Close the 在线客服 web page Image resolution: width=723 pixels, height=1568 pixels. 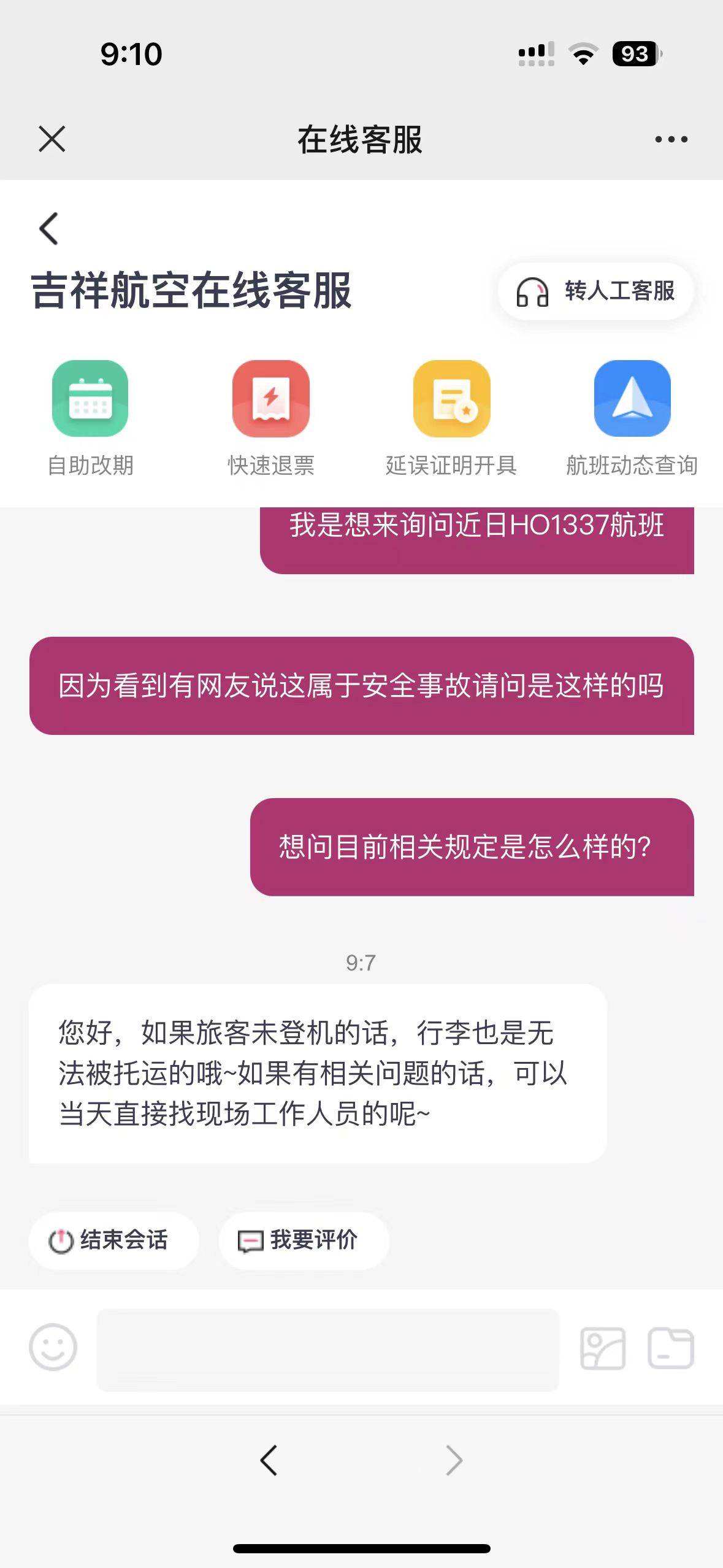(52, 139)
